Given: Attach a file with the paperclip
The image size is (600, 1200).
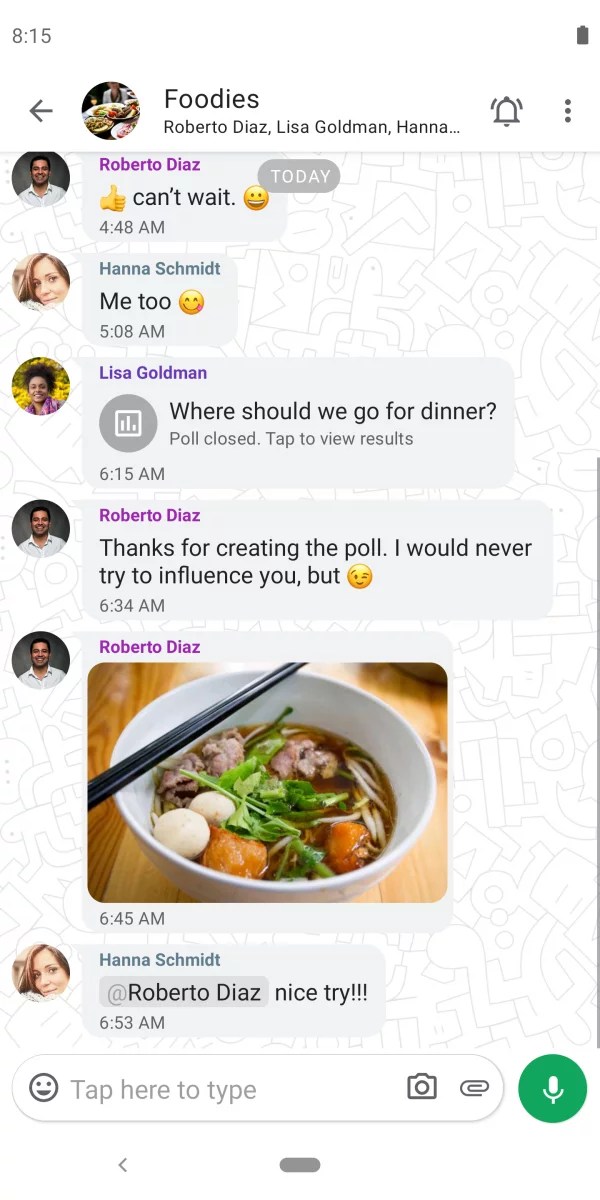Looking at the screenshot, I should click(474, 1088).
